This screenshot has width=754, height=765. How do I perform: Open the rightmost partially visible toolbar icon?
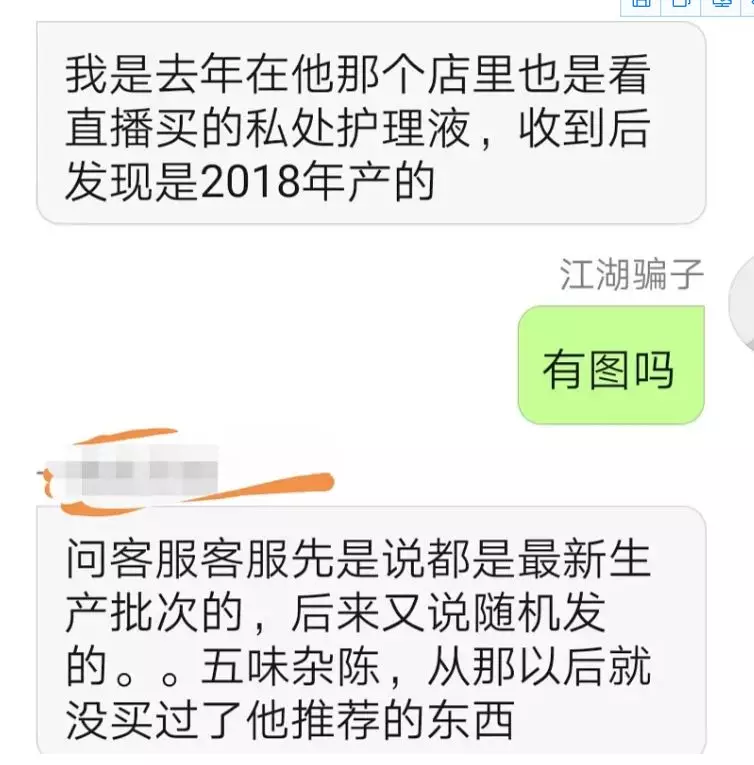pos(750,5)
